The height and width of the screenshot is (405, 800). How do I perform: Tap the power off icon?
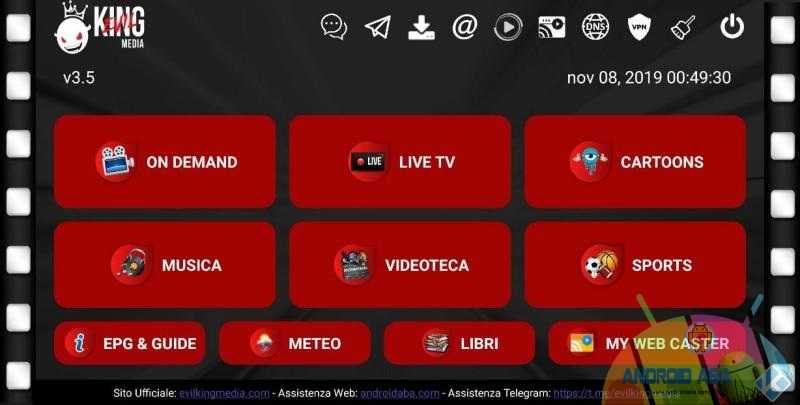(x=732, y=27)
